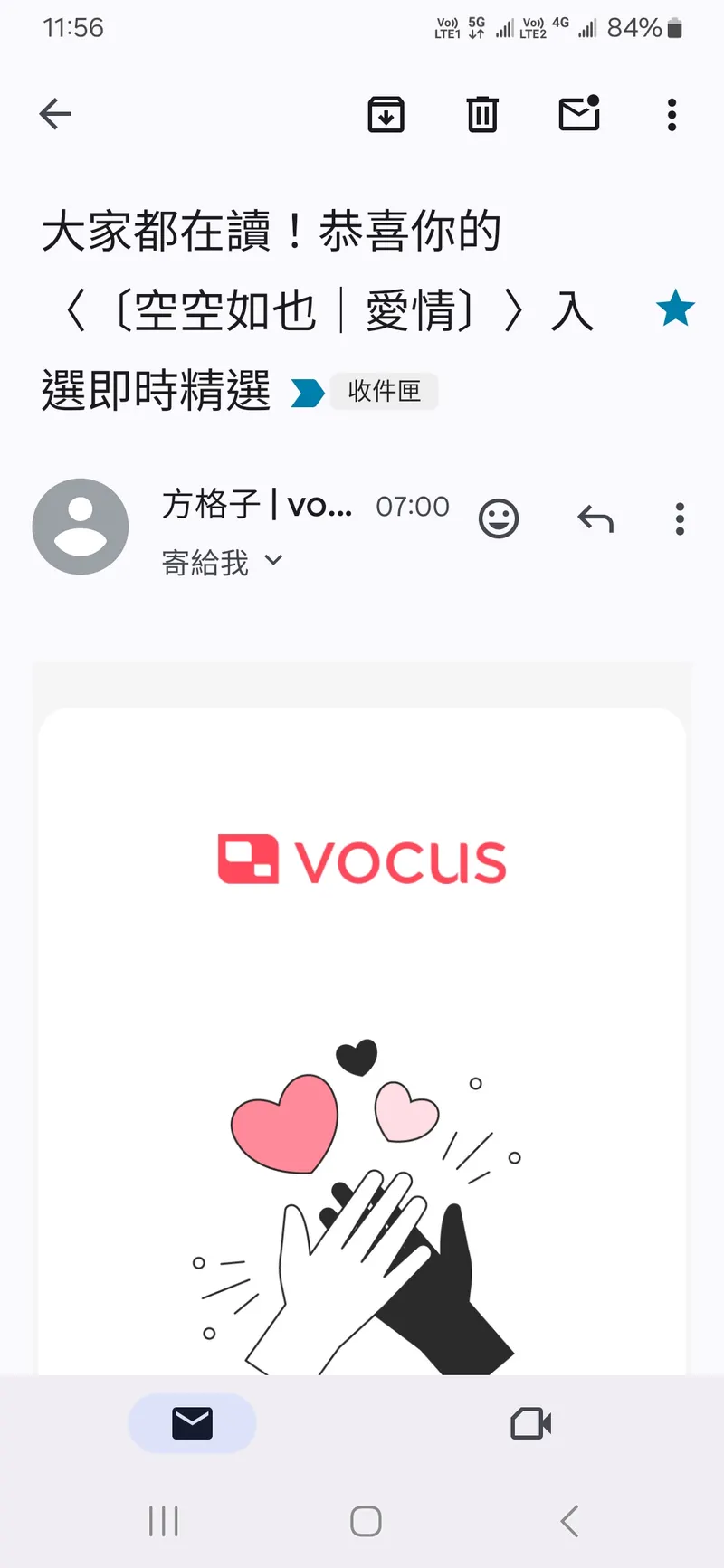Switch to the Mail tab
Screen dimensions: 724x1568
[x=192, y=1423]
